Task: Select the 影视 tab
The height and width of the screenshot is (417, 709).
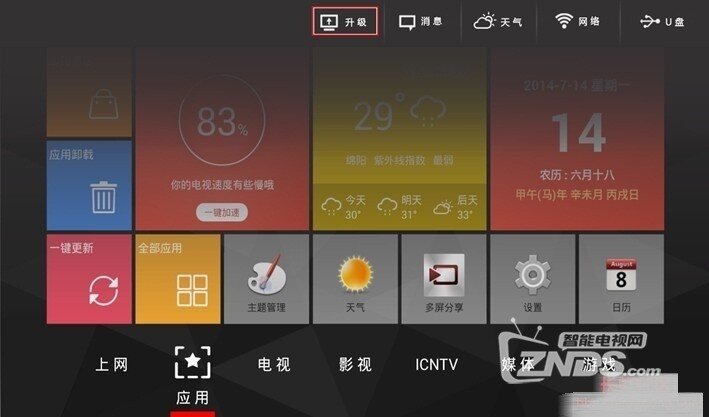Action: [x=354, y=364]
